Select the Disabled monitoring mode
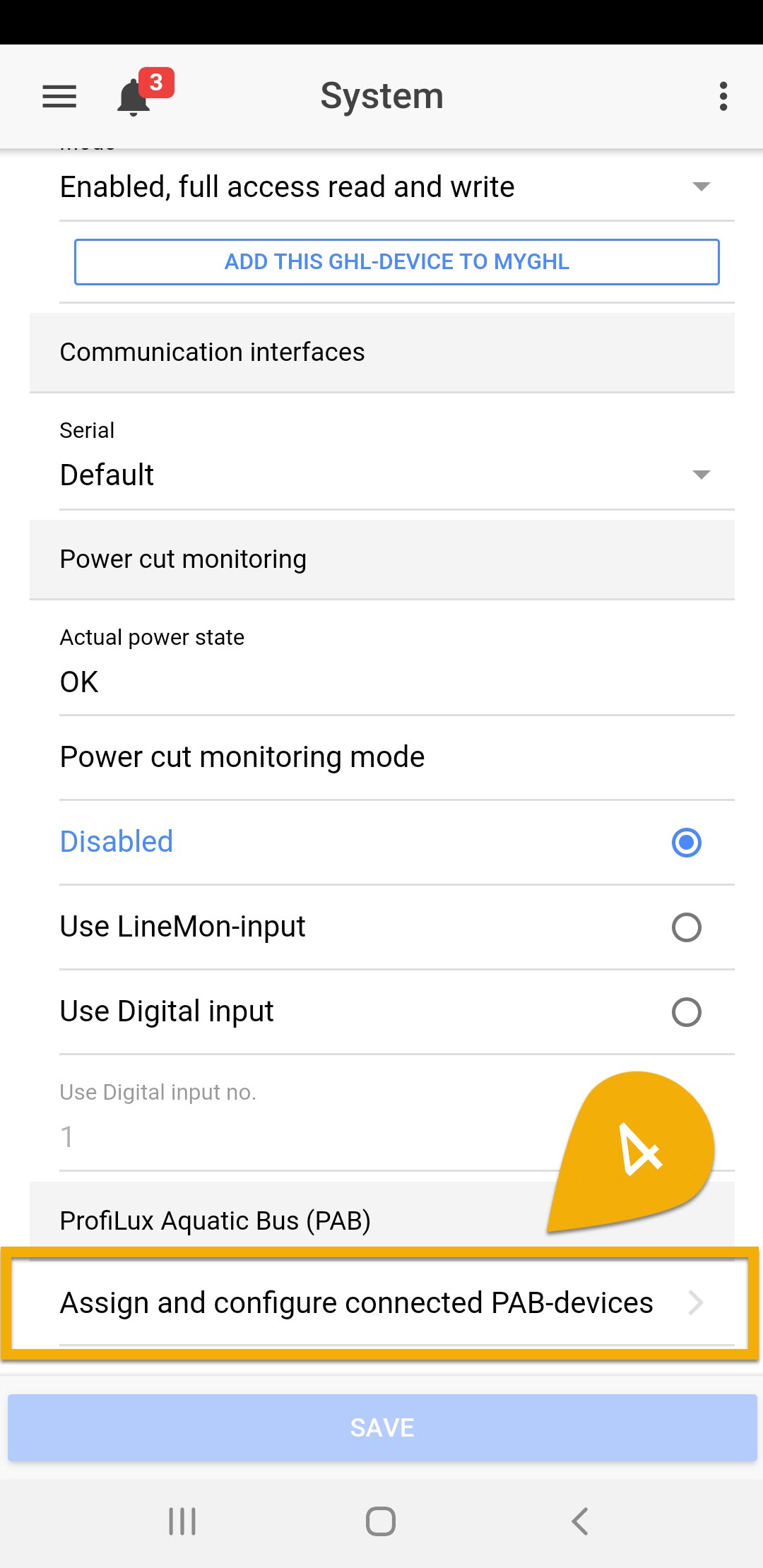763x1568 pixels. [x=685, y=843]
